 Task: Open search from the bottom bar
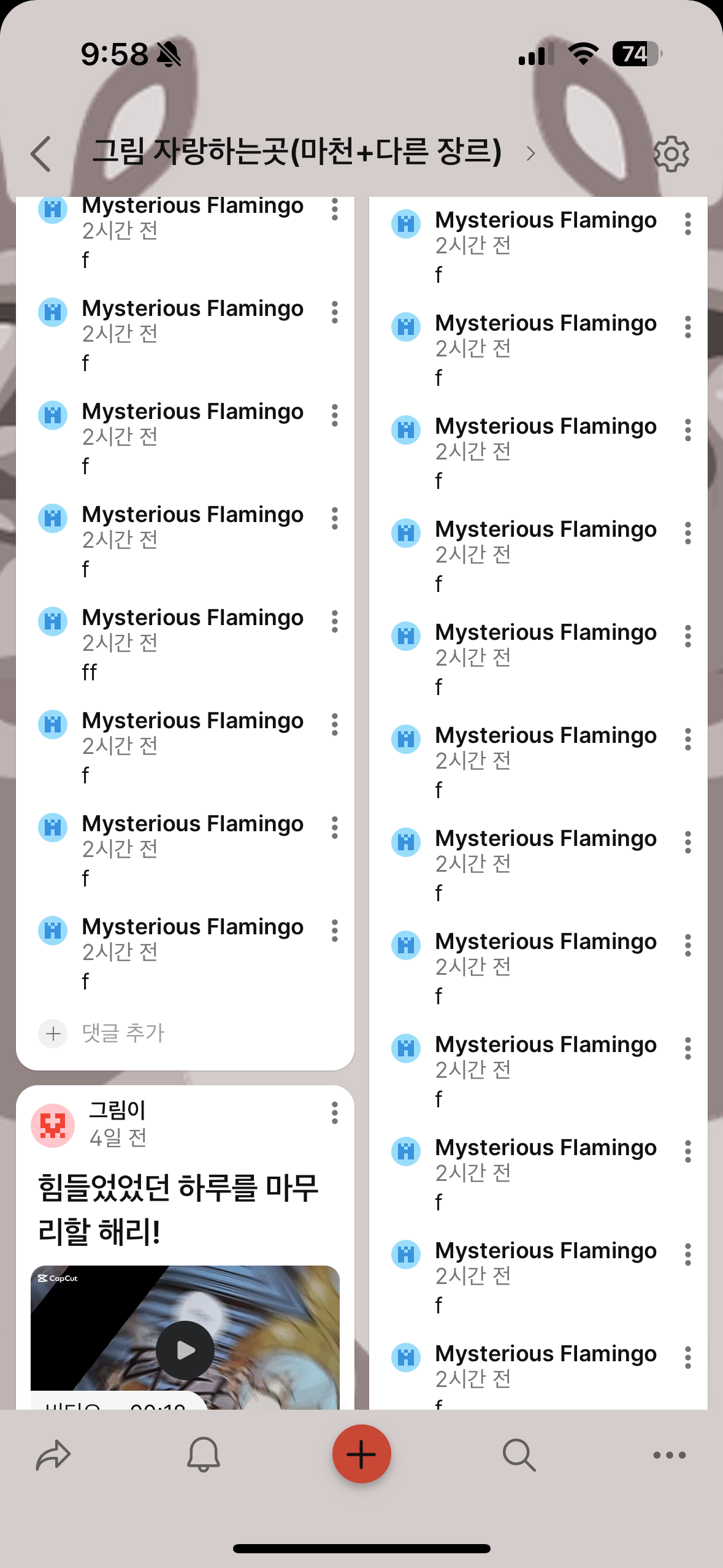click(519, 1455)
